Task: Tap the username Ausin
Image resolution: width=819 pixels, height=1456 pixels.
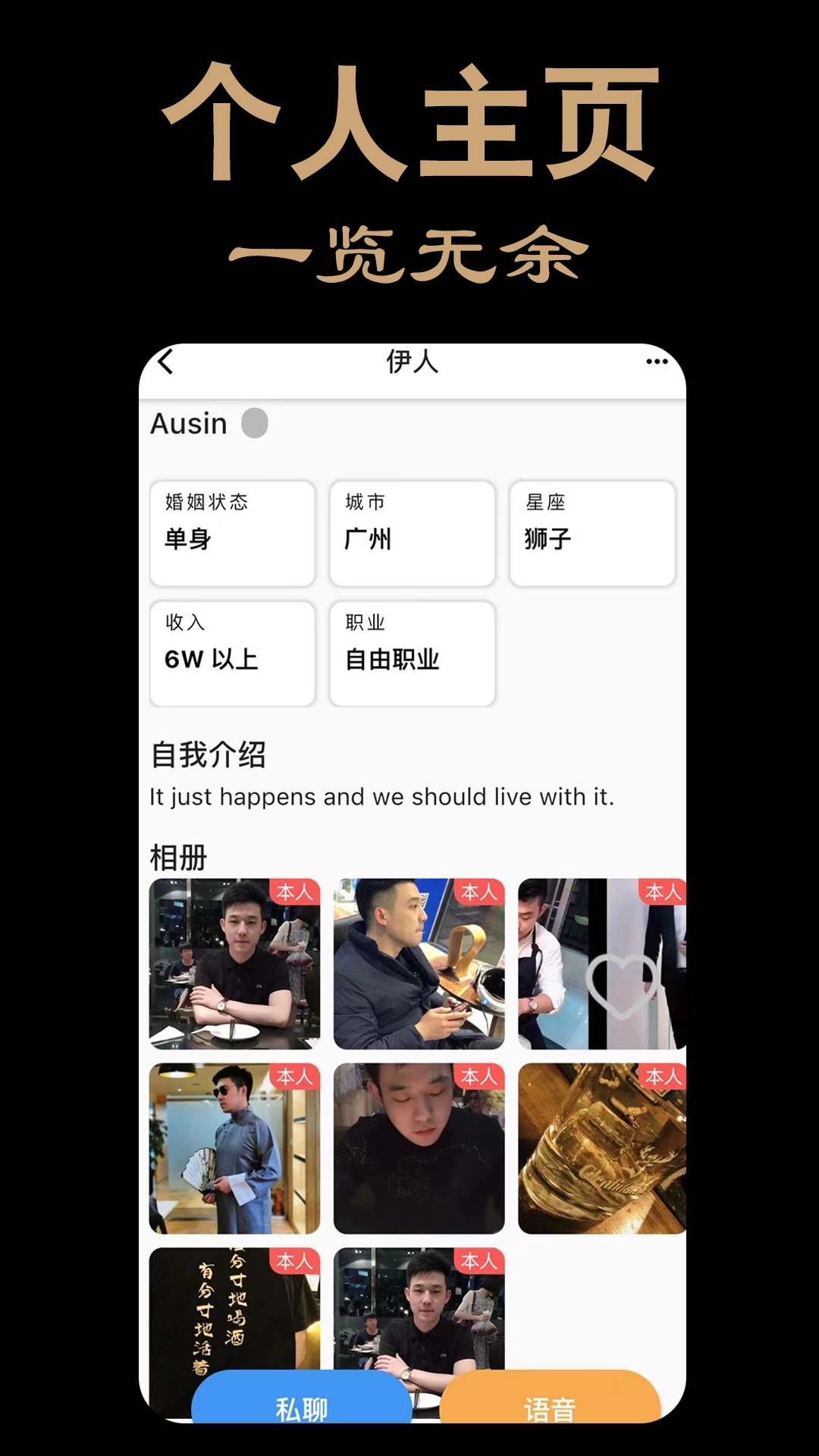Action: click(188, 423)
